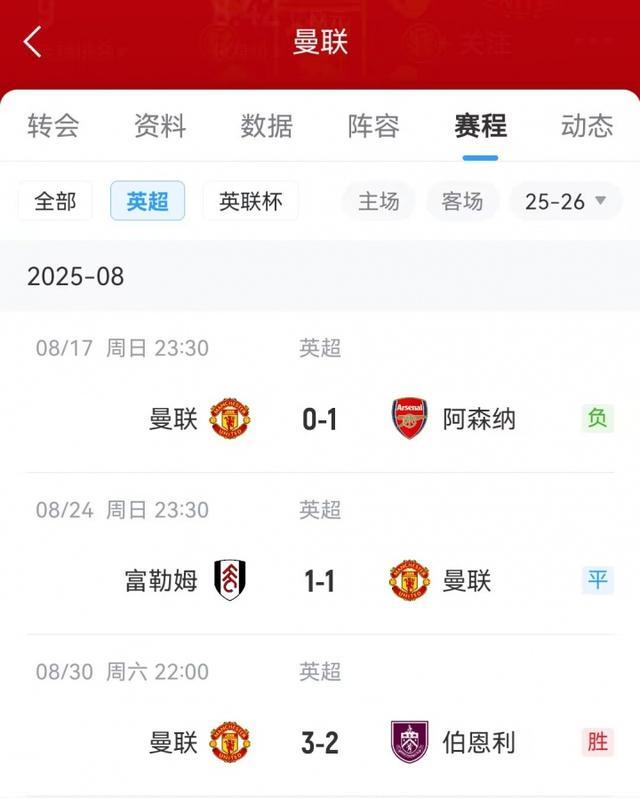Image resolution: width=640 pixels, height=798 pixels.
Task: Open the 动态 tab
Action: coord(587,126)
